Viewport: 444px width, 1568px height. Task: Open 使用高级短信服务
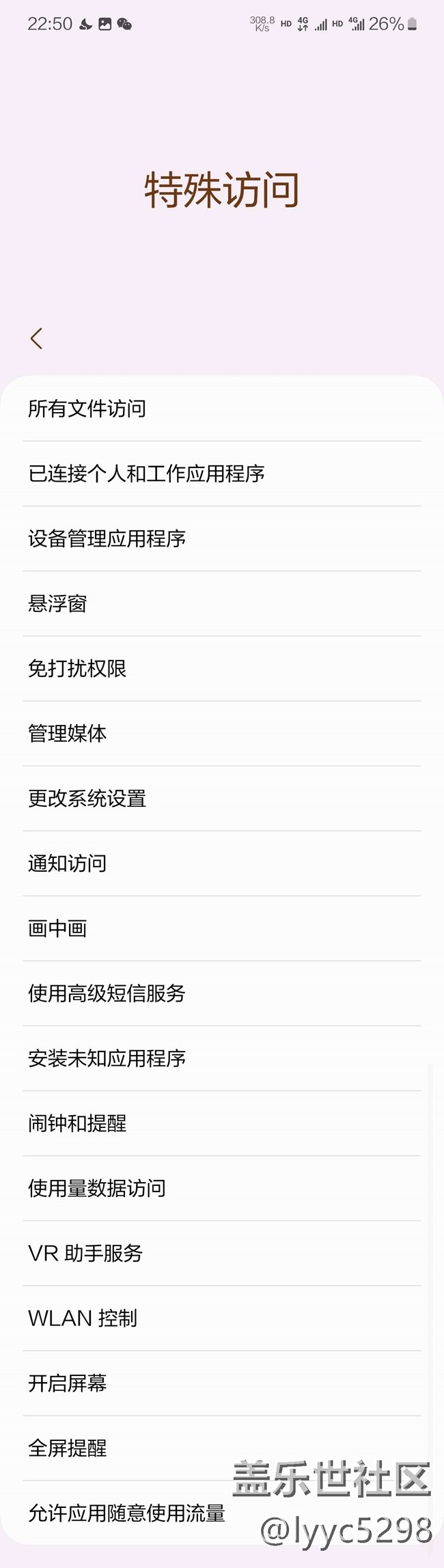tap(222, 993)
